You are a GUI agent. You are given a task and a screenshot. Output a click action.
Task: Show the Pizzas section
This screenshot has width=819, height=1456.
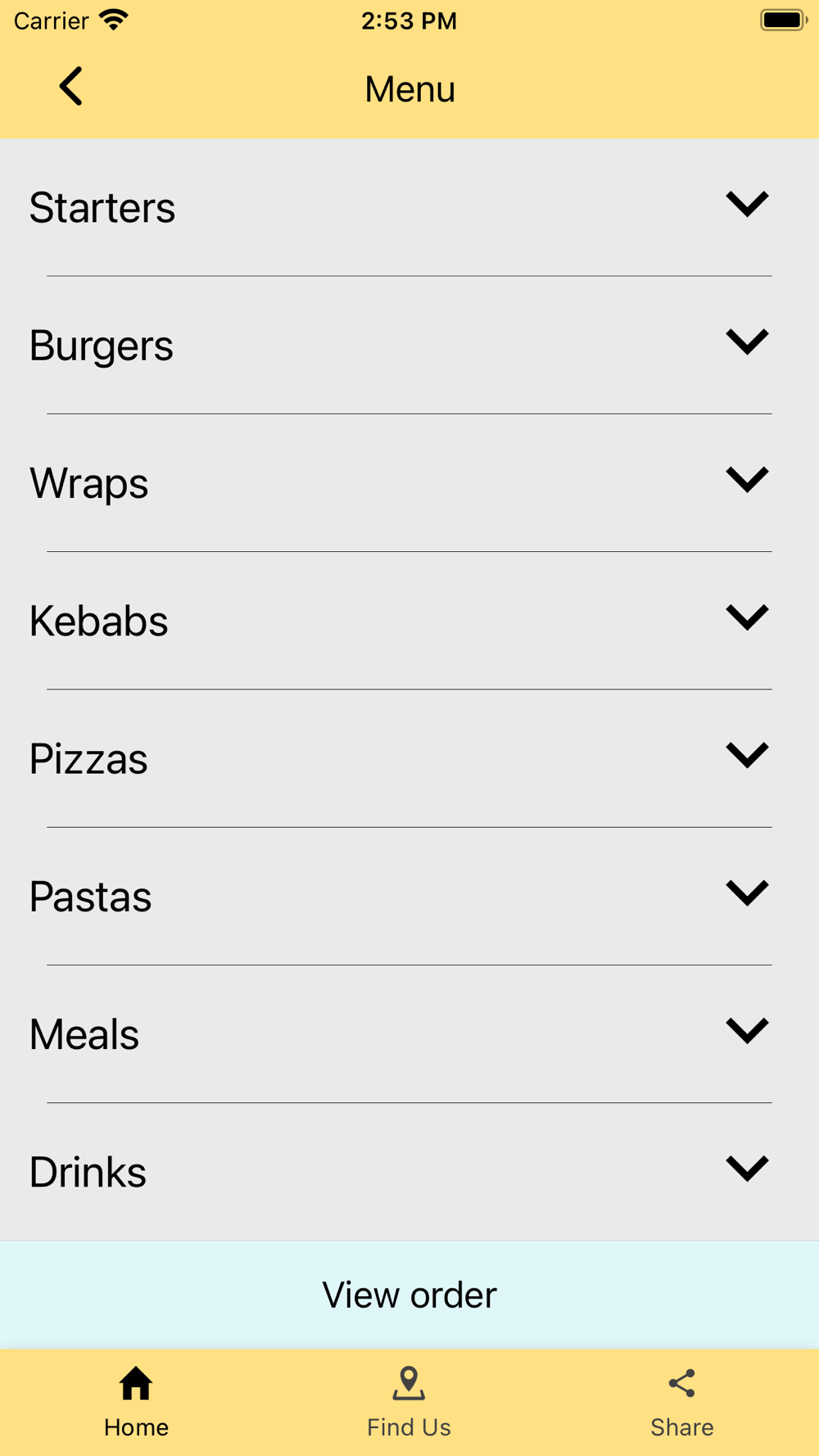[x=409, y=758]
